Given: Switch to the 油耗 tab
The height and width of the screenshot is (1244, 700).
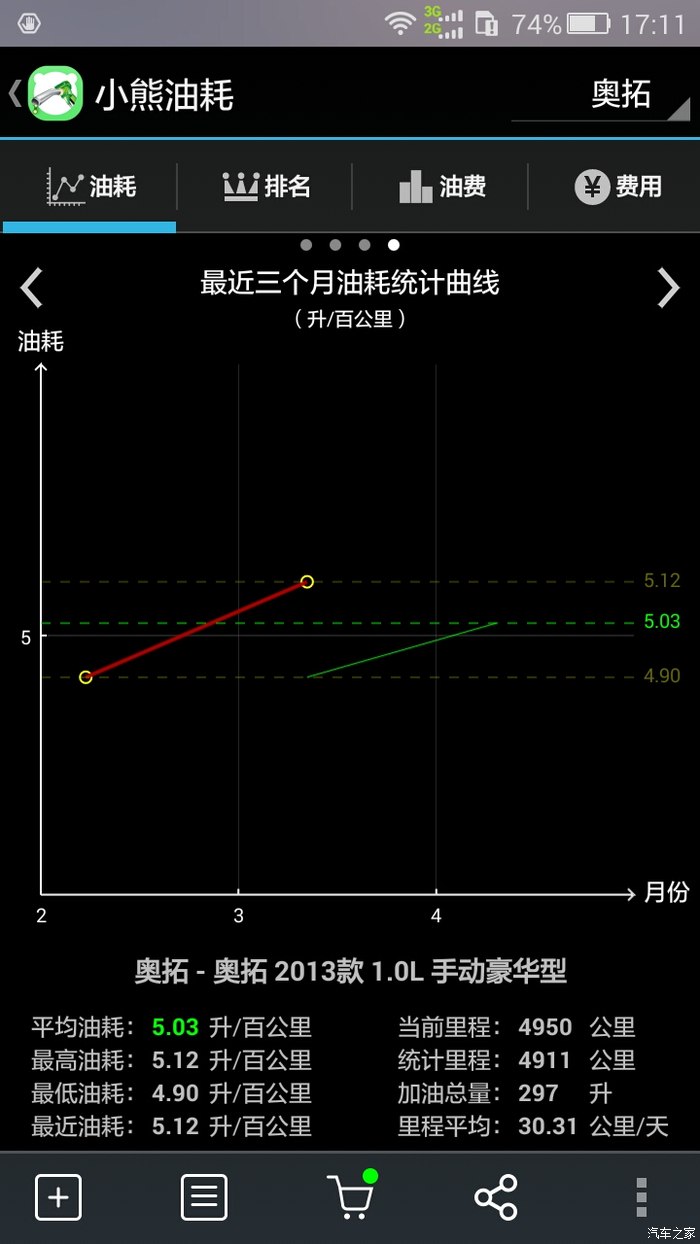Looking at the screenshot, I should pyautogui.click(x=90, y=187).
